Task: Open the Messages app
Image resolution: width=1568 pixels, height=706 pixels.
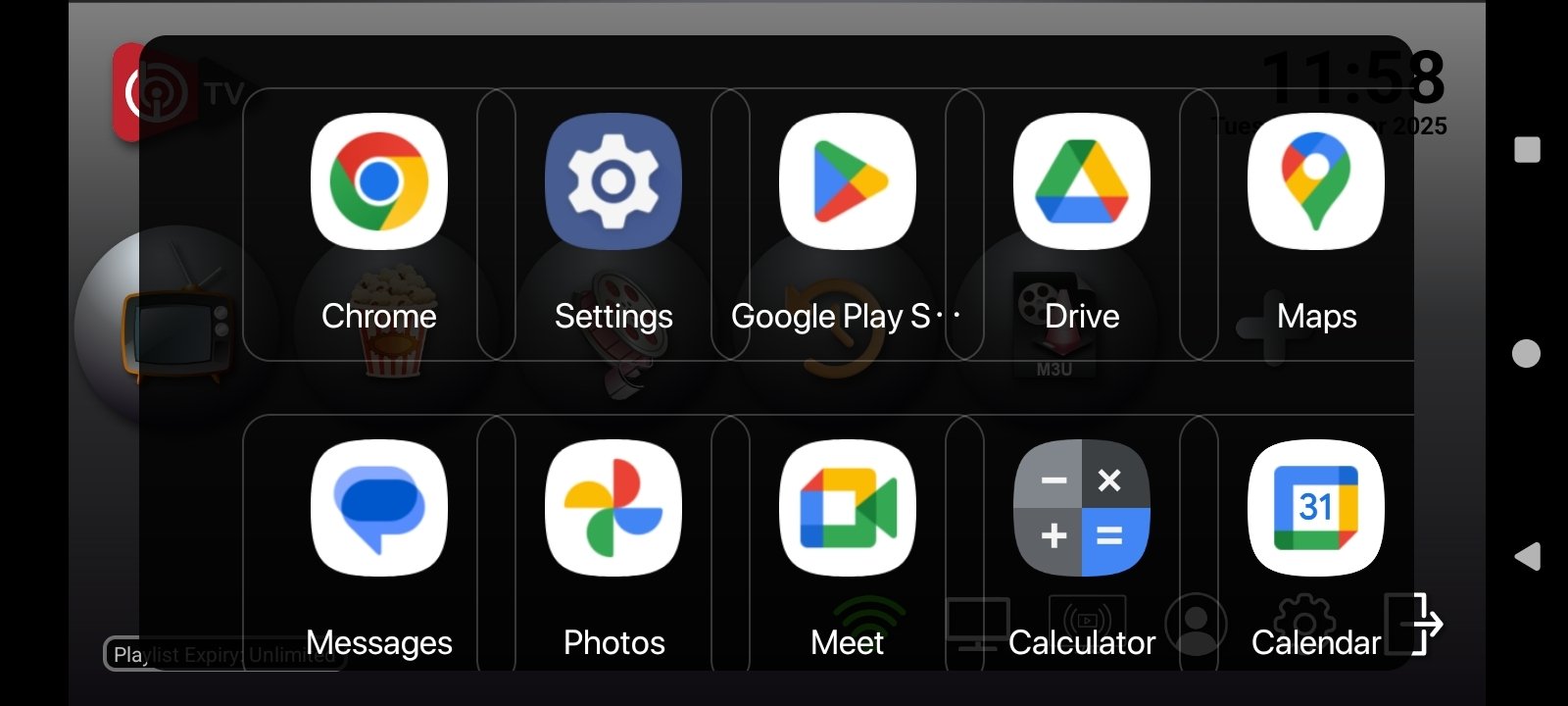Action: click(x=378, y=508)
